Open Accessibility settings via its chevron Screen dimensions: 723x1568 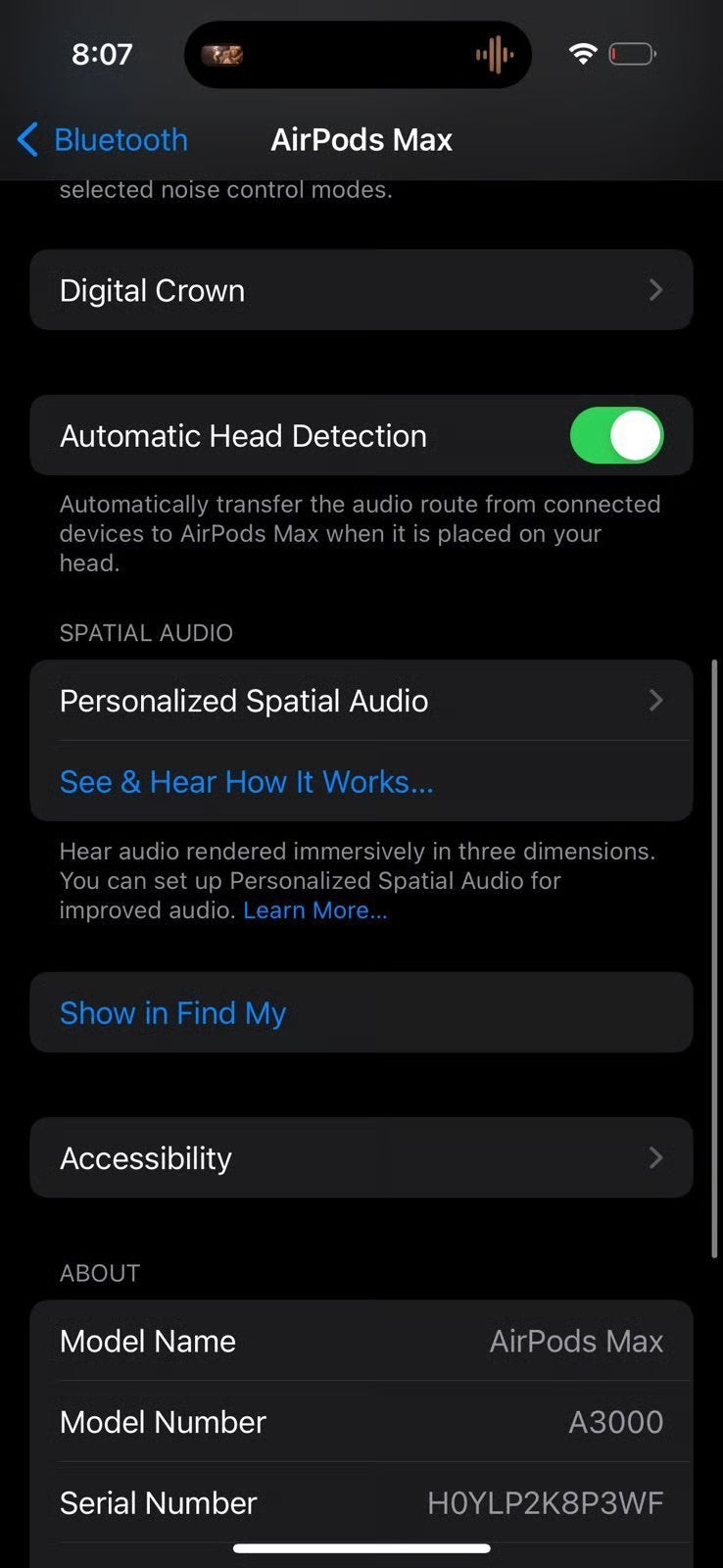pos(655,1157)
